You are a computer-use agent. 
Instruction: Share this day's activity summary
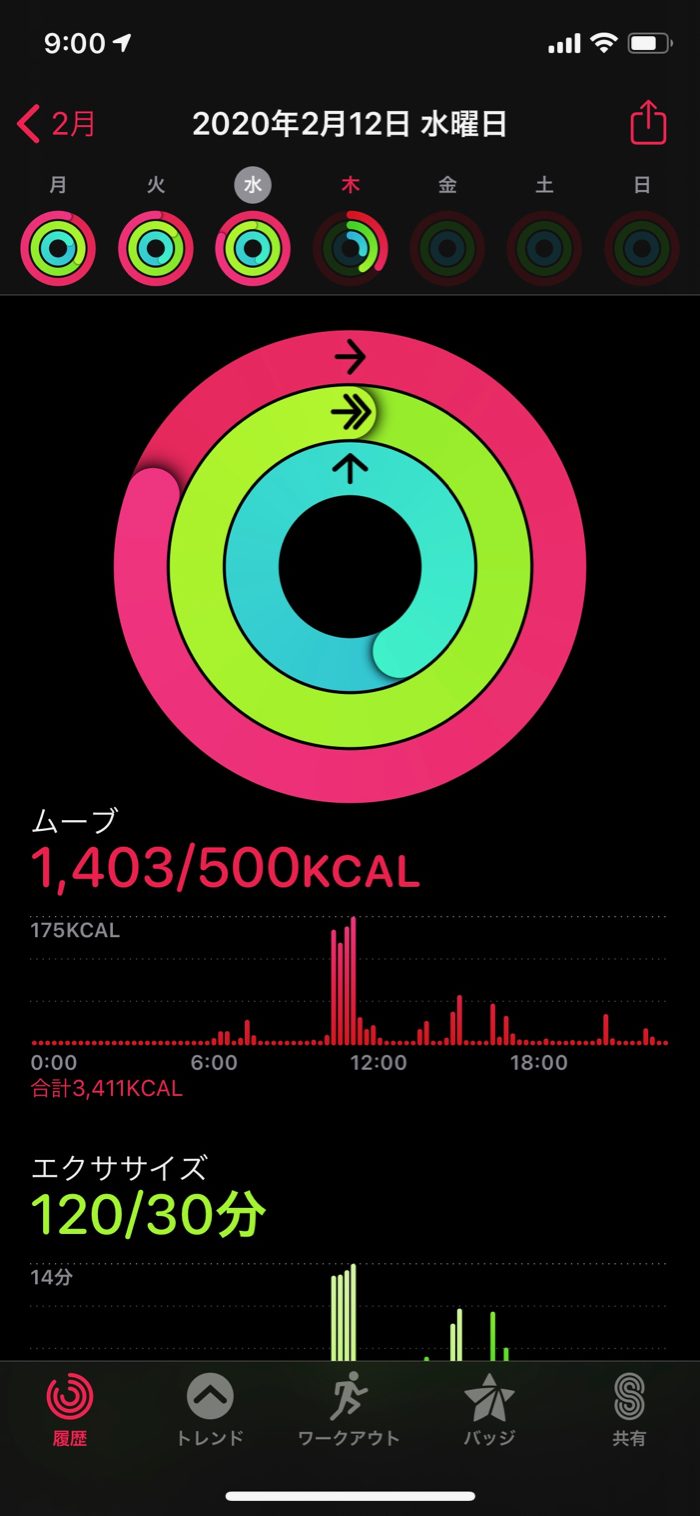pos(647,124)
